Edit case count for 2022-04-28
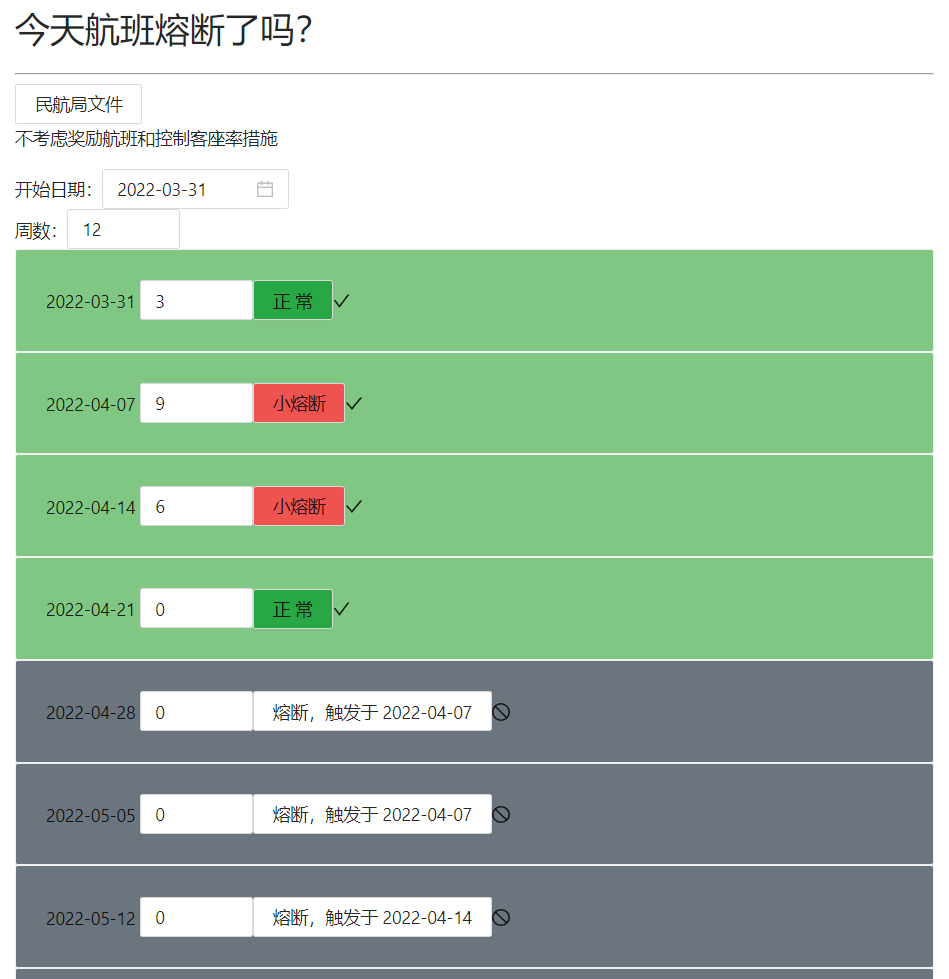The width and height of the screenshot is (949, 979). 196,712
